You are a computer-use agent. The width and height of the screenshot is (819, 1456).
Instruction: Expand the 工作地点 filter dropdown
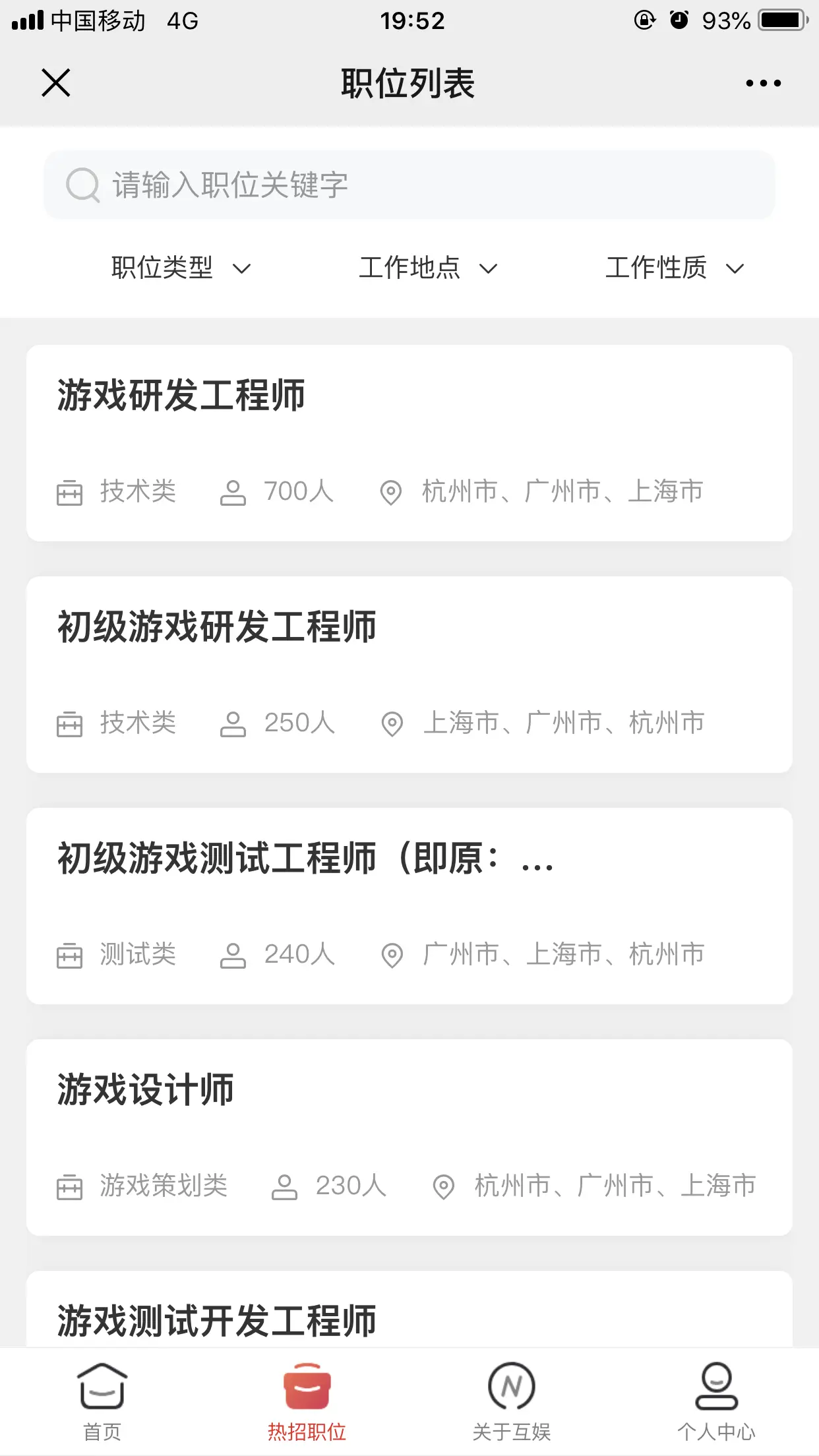(427, 268)
